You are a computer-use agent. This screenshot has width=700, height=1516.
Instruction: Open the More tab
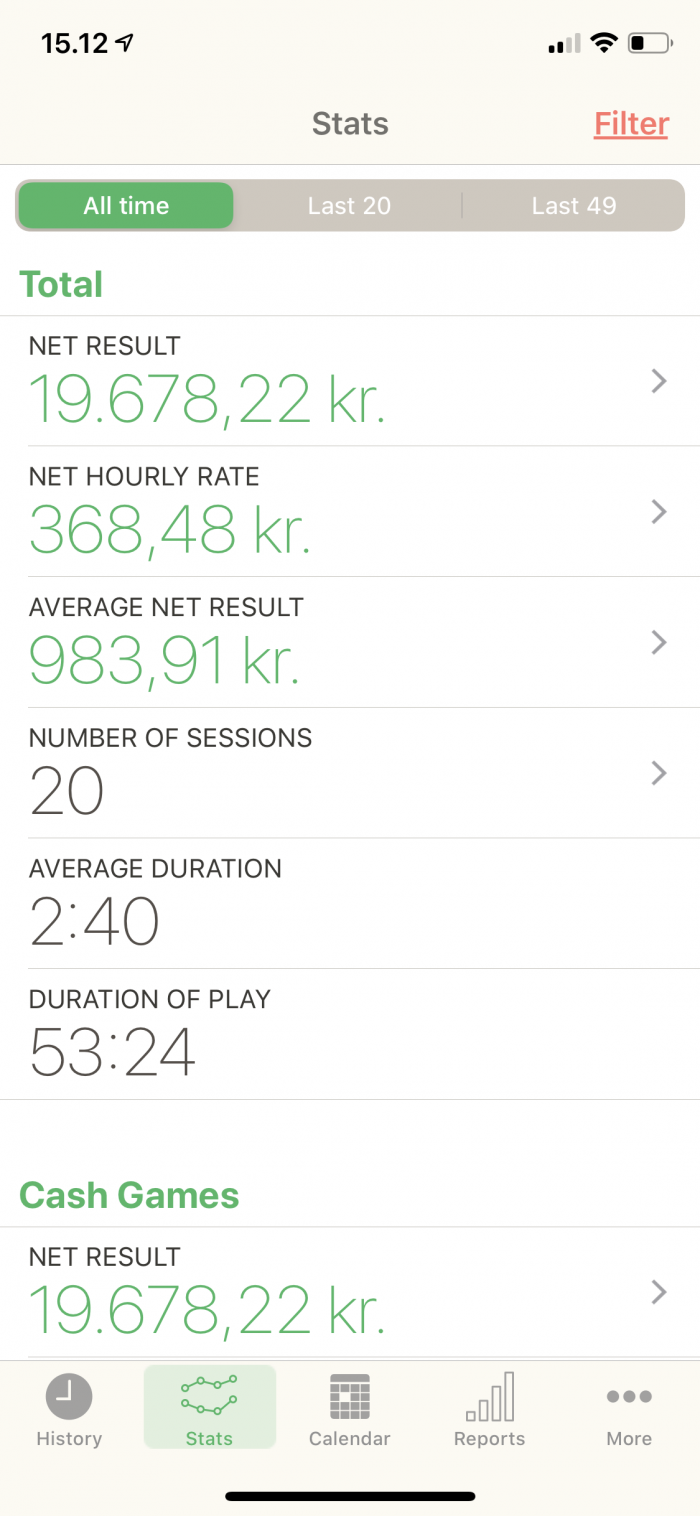pos(629,1408)
